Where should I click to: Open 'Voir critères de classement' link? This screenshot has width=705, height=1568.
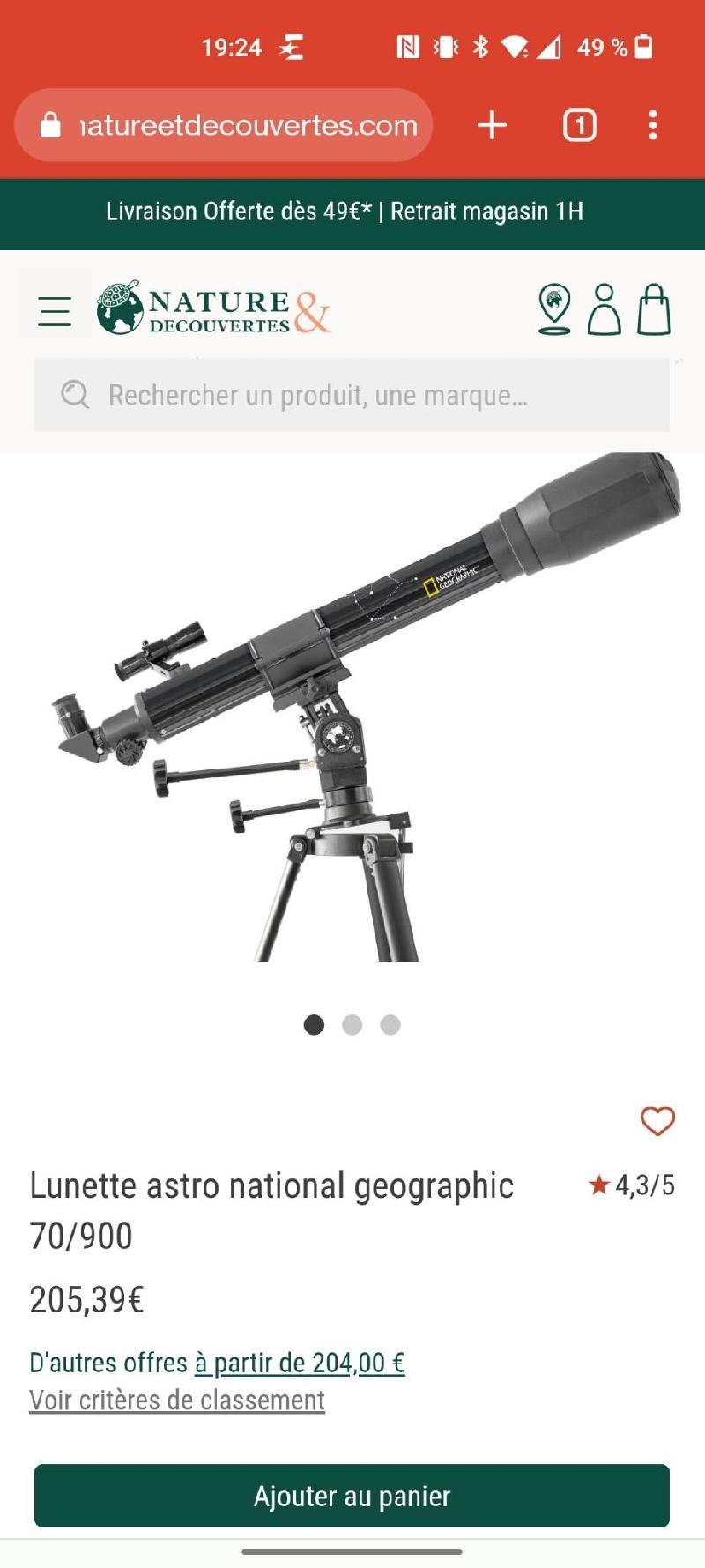coord(177,1400)
